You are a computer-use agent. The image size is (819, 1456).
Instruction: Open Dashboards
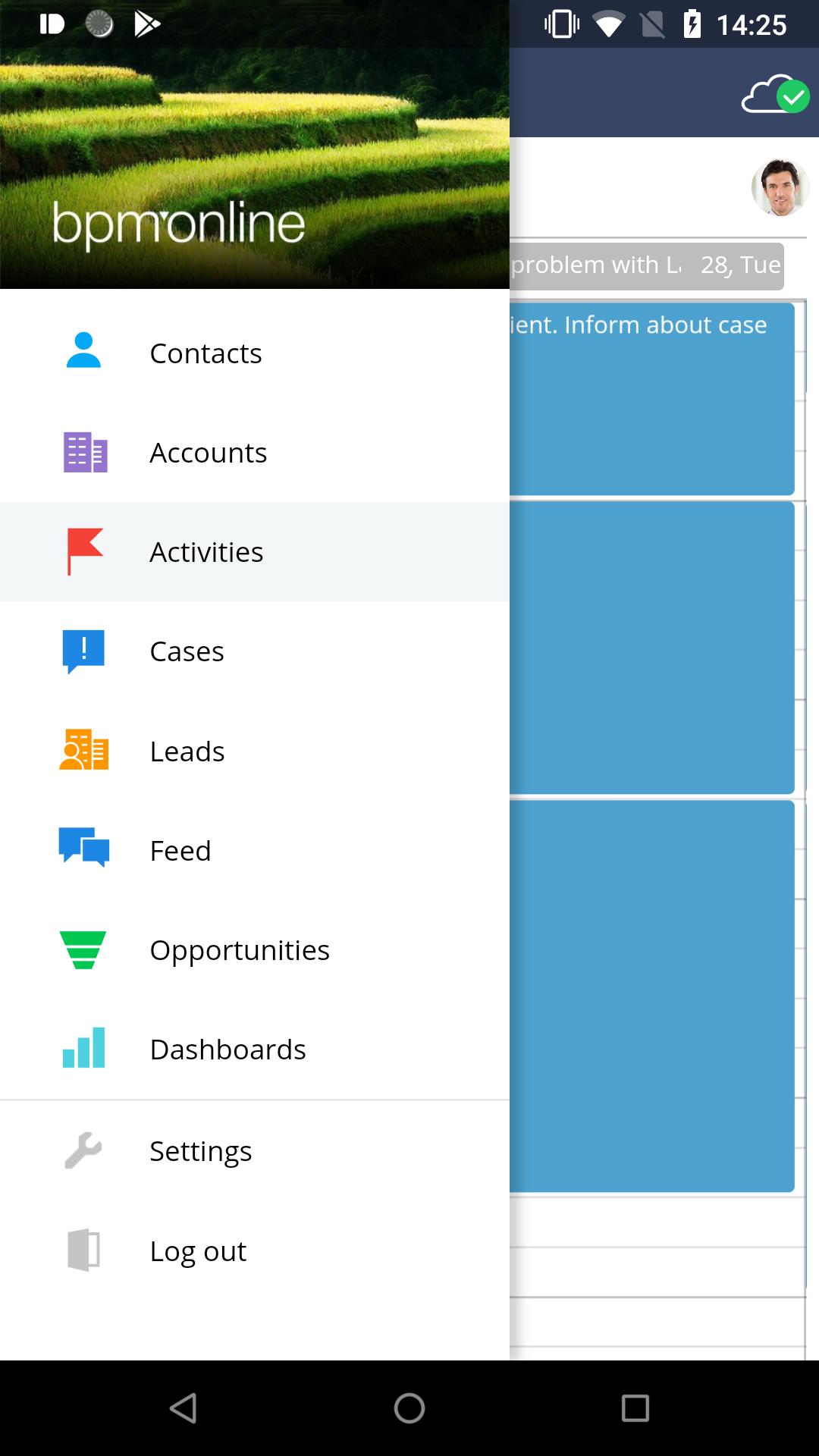[x=227, y=1050]
